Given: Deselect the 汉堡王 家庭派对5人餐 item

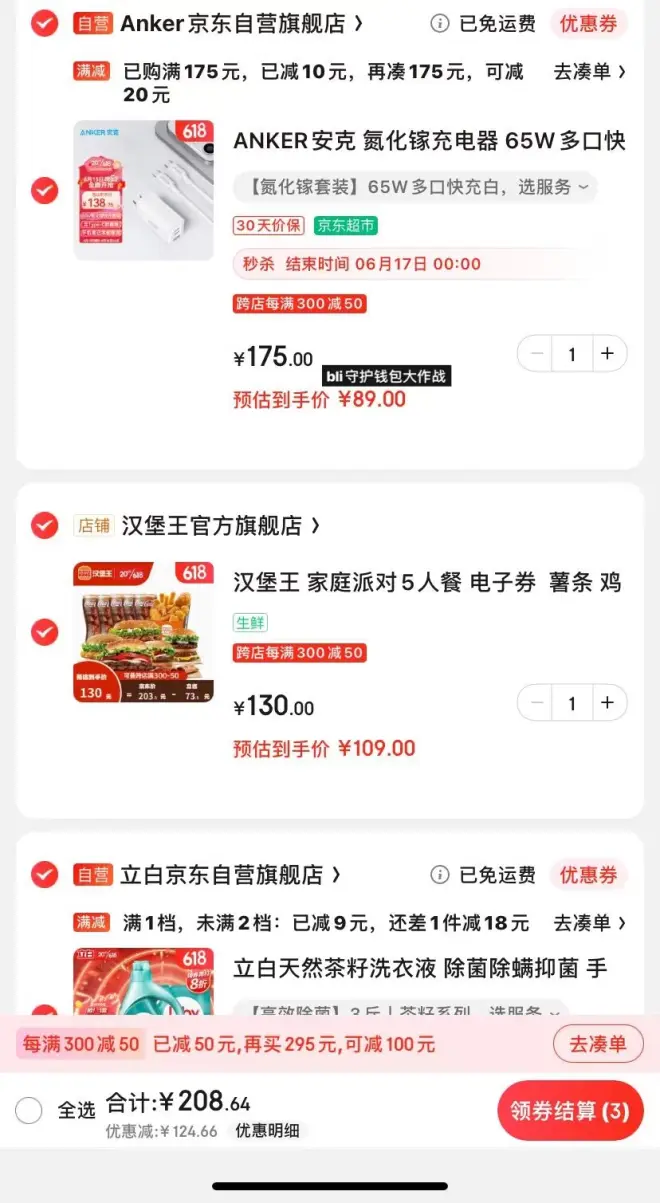Looking at the screenshot, I should (44, 632).
